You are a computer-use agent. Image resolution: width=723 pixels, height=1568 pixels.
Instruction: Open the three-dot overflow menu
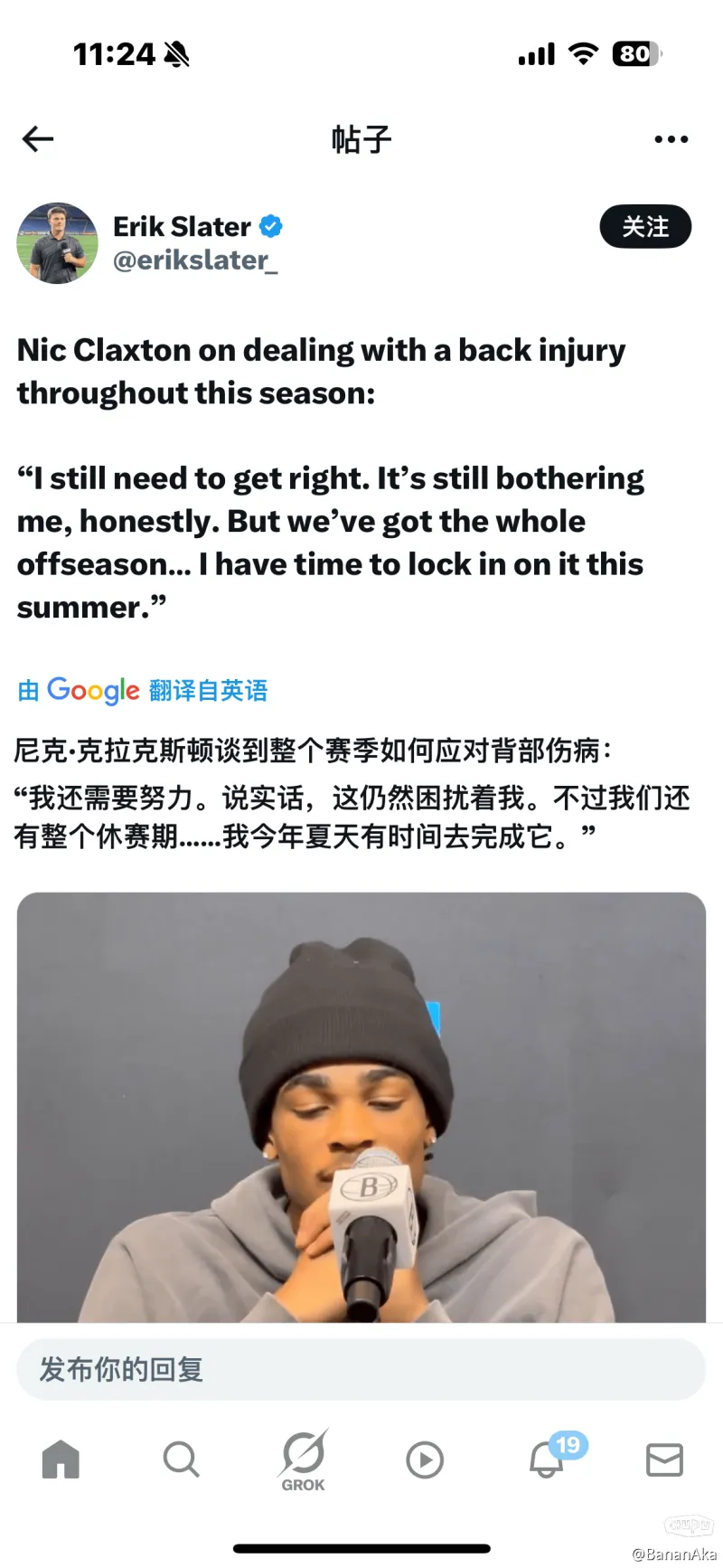tap(671, 139)
